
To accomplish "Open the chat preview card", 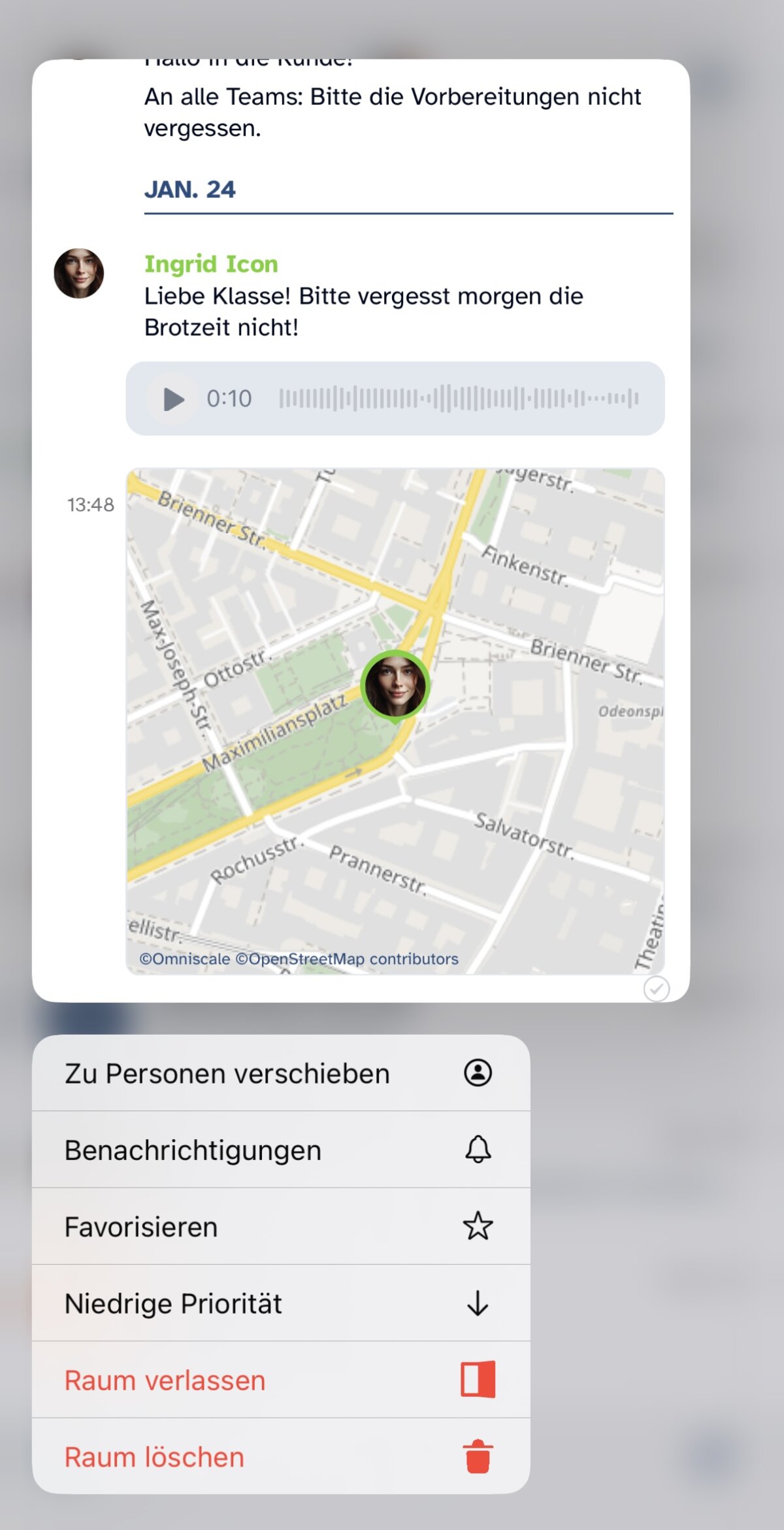I will (x=361, y=531).
